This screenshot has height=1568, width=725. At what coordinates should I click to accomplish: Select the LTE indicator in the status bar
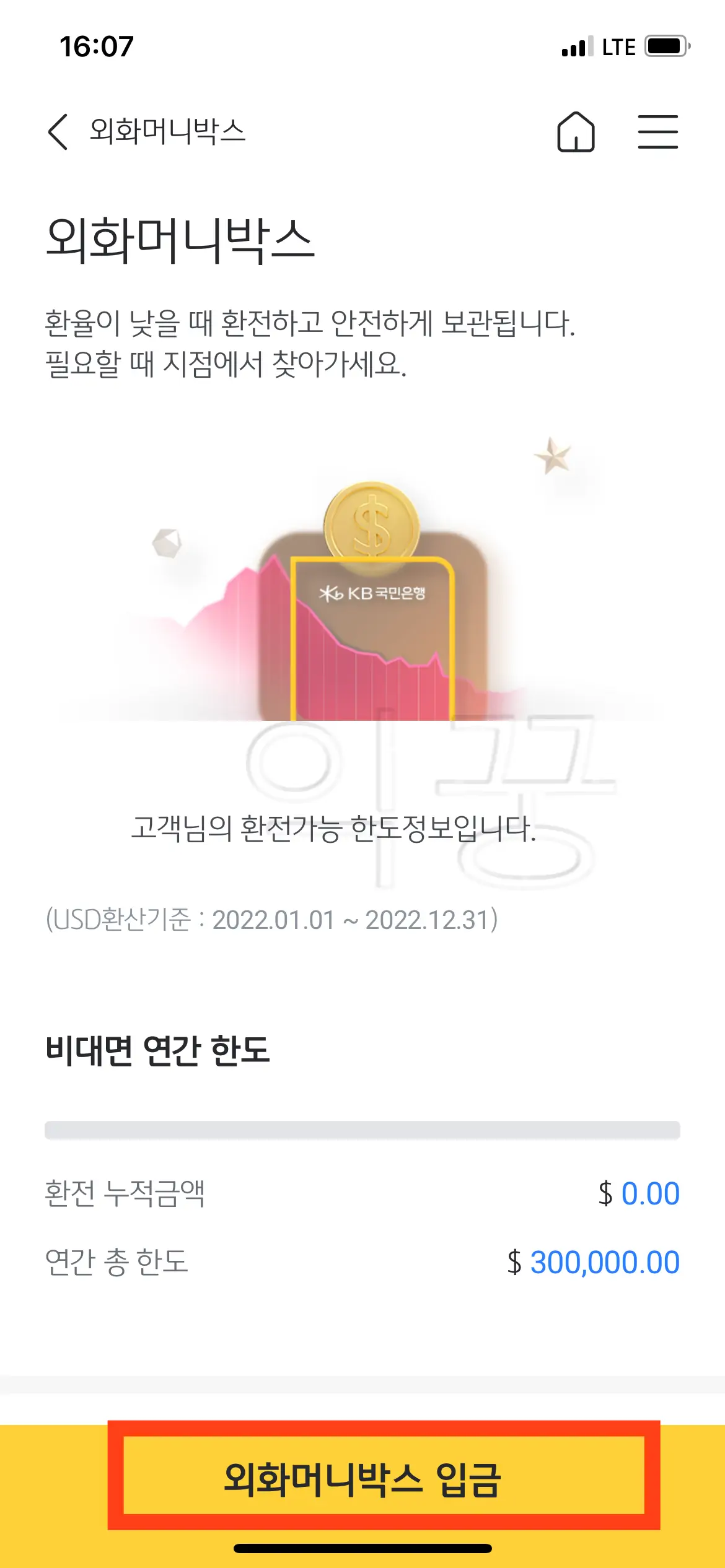pos(618,45)
